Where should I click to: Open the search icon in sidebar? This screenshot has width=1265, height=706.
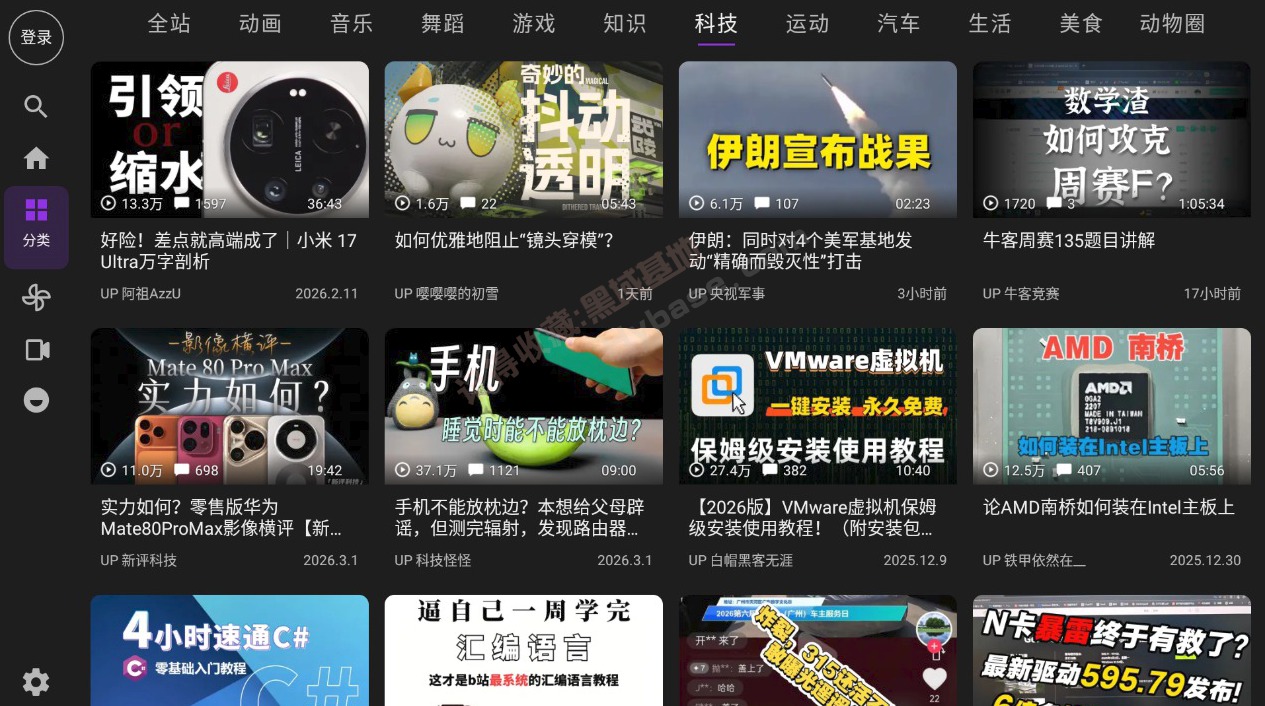pyautogui.click(x=36, y=107)
